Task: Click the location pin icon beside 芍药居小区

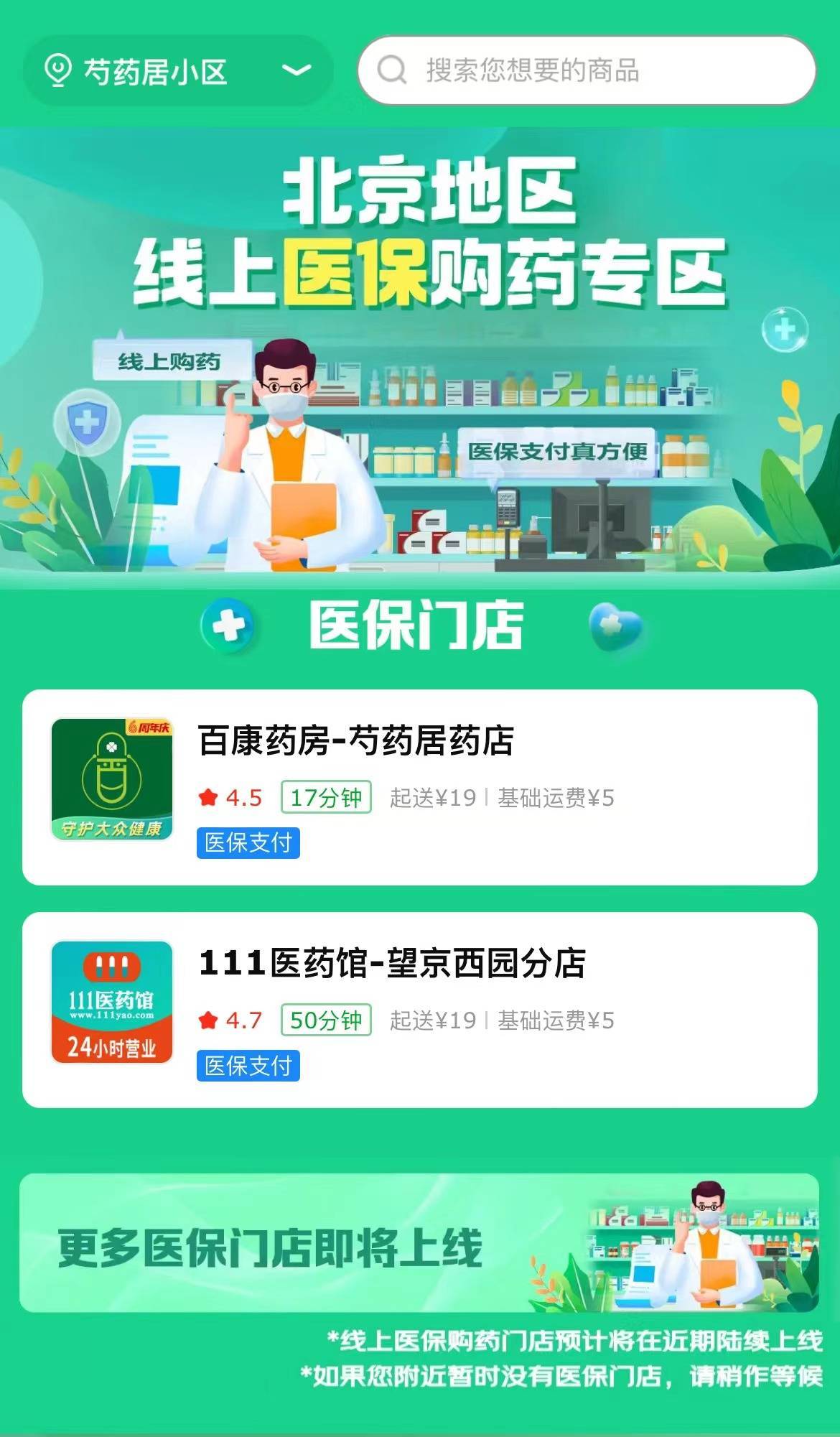Action: [59, 70]
